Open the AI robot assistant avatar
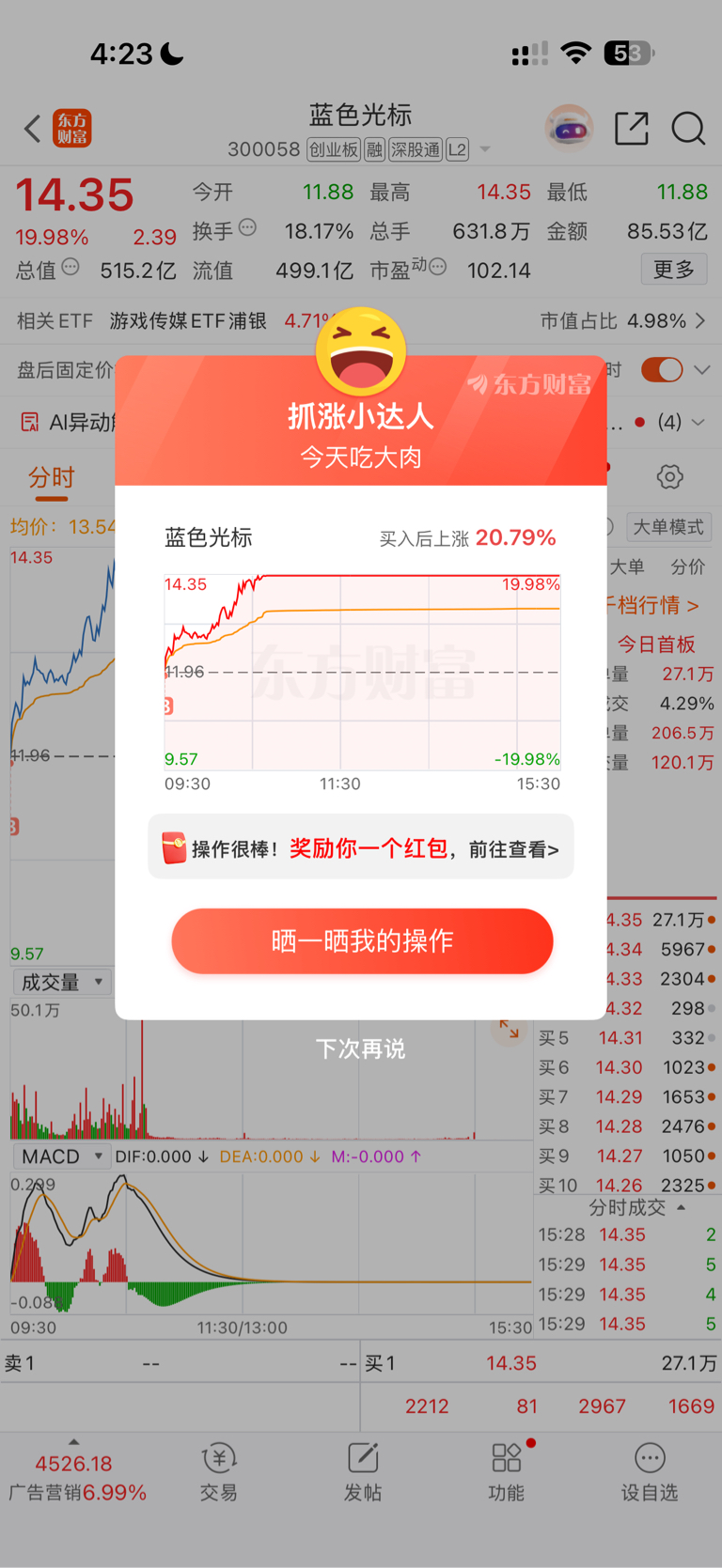The height and width of the screenshot is (1568, 722). (569, 129)
